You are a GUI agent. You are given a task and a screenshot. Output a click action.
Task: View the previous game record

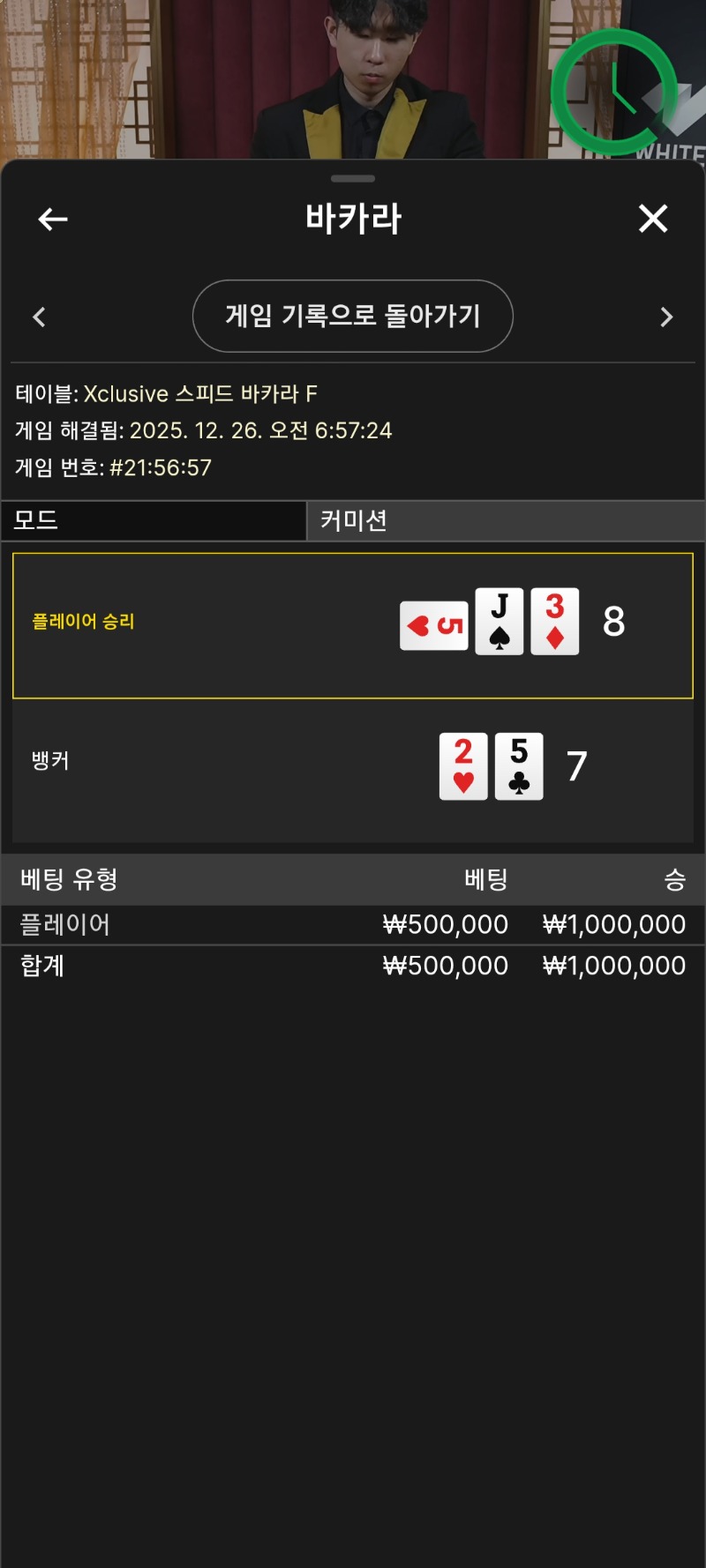click(x=39, y=317)
